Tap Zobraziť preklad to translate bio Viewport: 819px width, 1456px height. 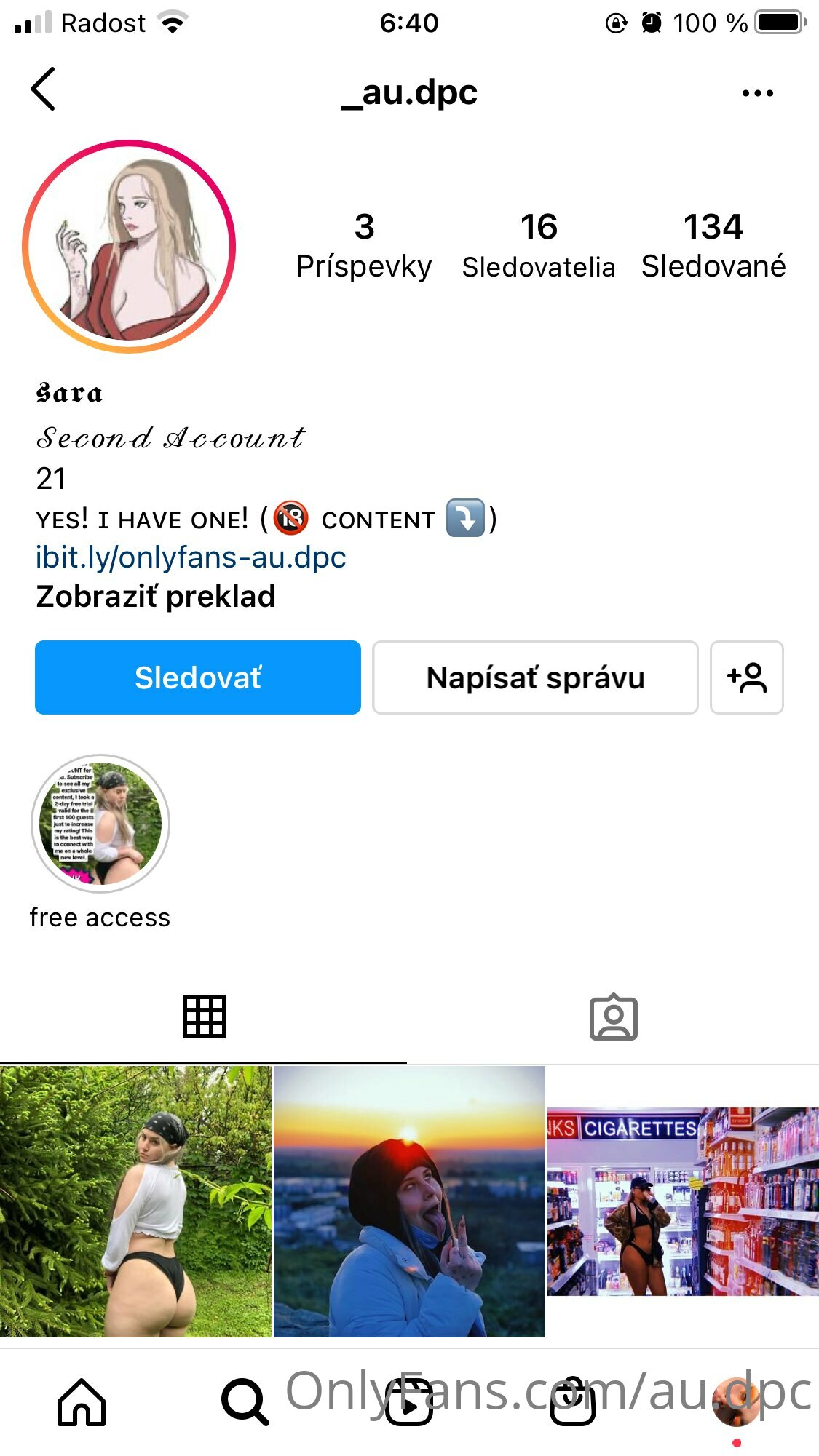tap(156, 597)
